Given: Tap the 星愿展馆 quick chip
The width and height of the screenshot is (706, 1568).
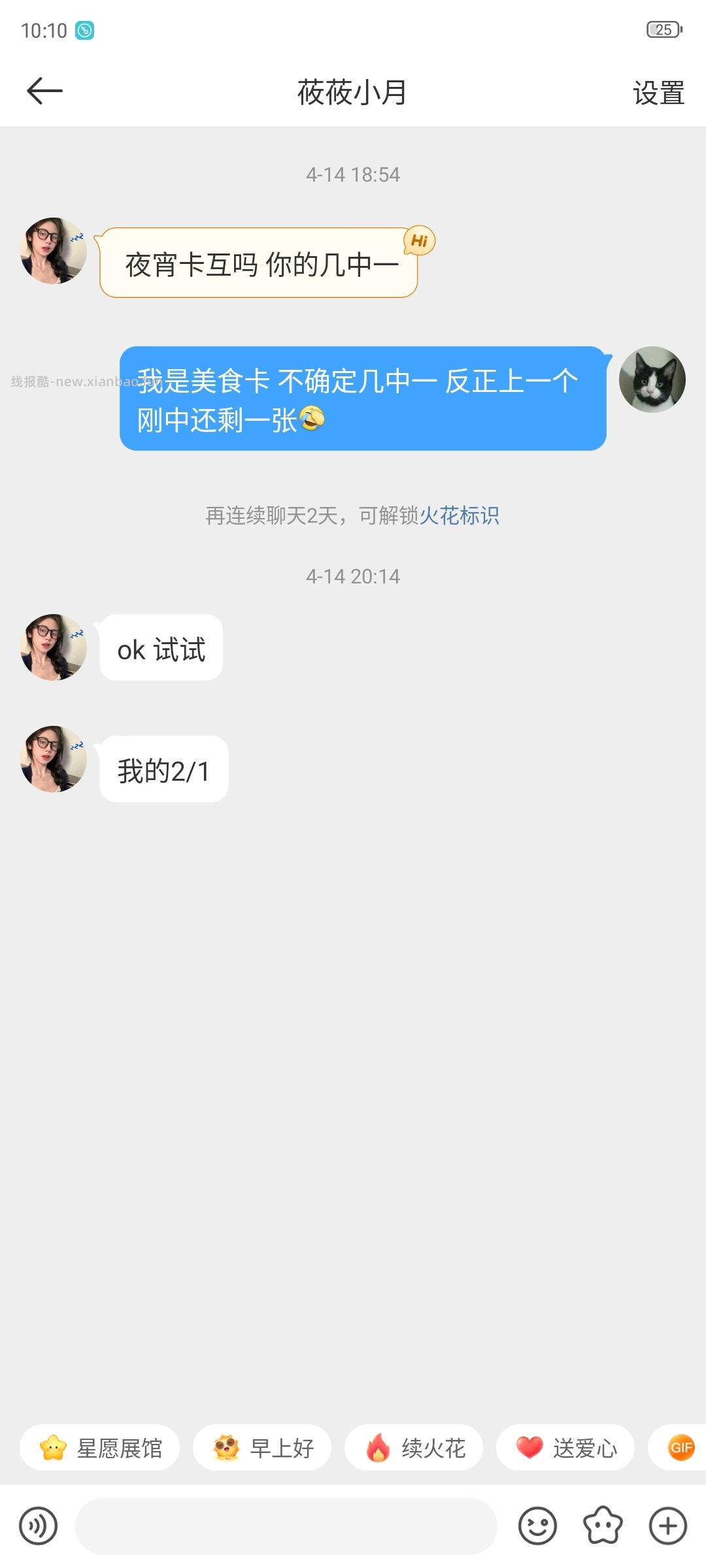Looking at the screenshot, I should (100, 1448).
